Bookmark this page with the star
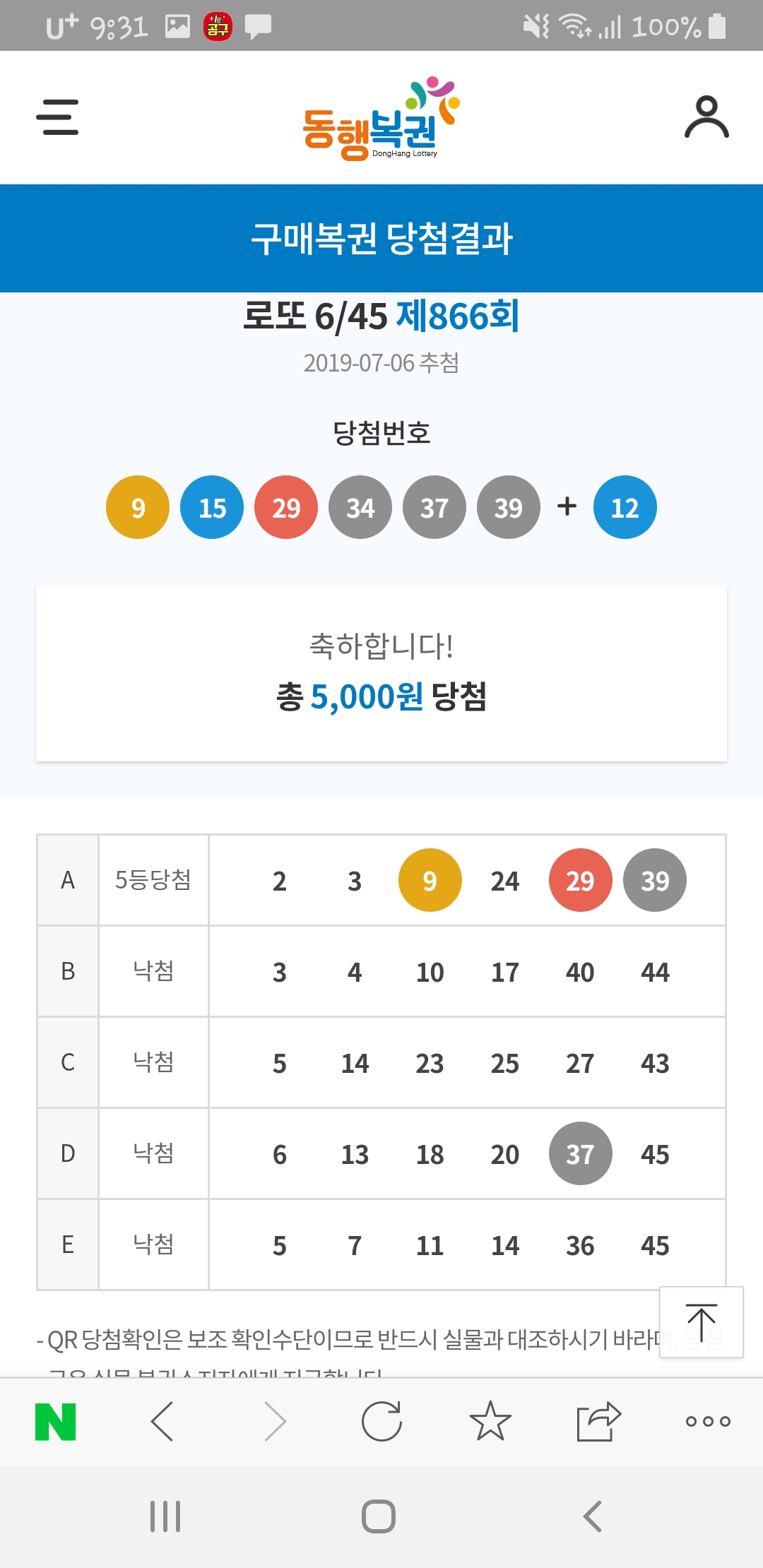The height and width of the screenshot is (1568, 763). (x=490, y=1421)
